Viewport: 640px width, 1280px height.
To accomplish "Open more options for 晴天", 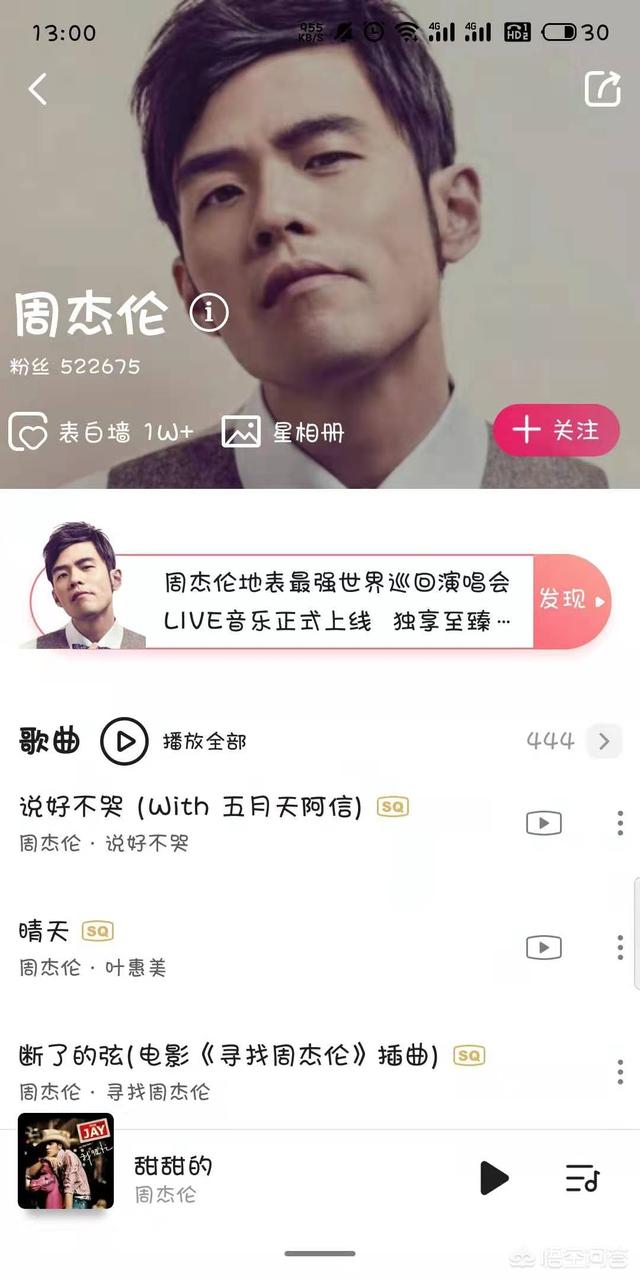I will pos(620,947).
